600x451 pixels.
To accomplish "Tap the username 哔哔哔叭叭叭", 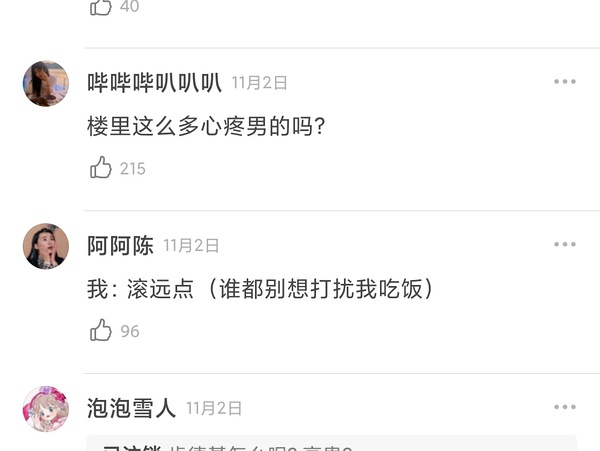I will click(x=154, y=82).
